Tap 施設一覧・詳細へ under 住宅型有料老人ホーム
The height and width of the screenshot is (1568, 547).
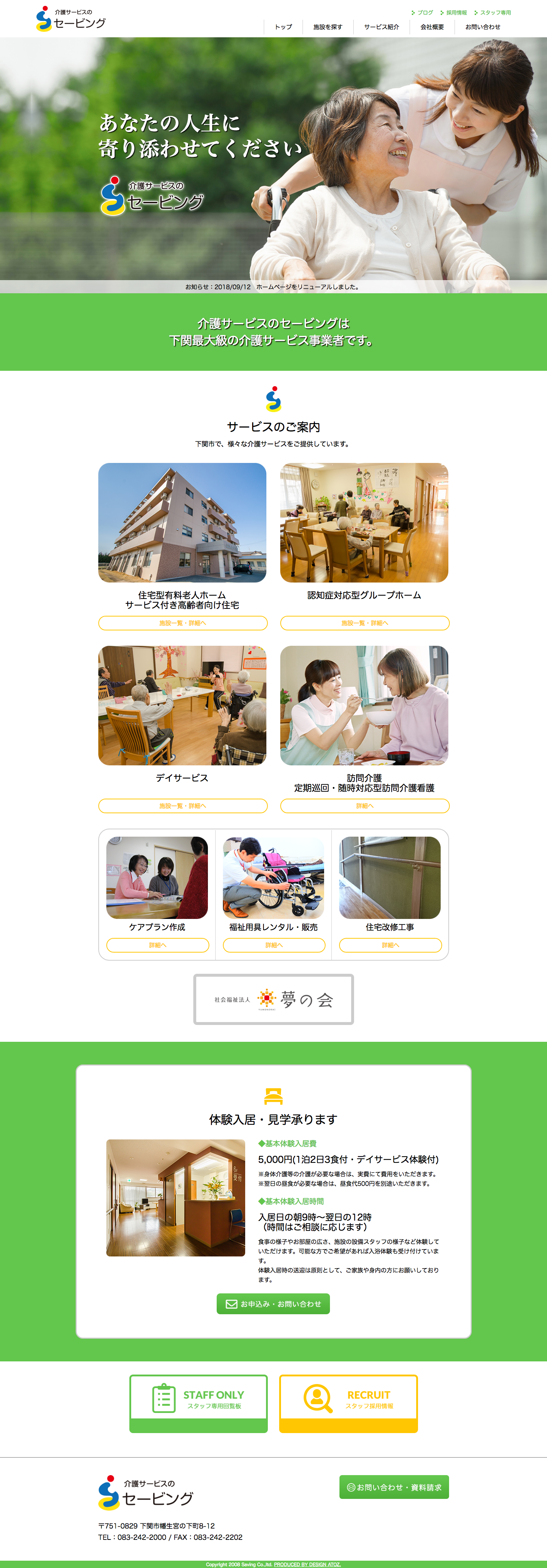tap(183, 623)
